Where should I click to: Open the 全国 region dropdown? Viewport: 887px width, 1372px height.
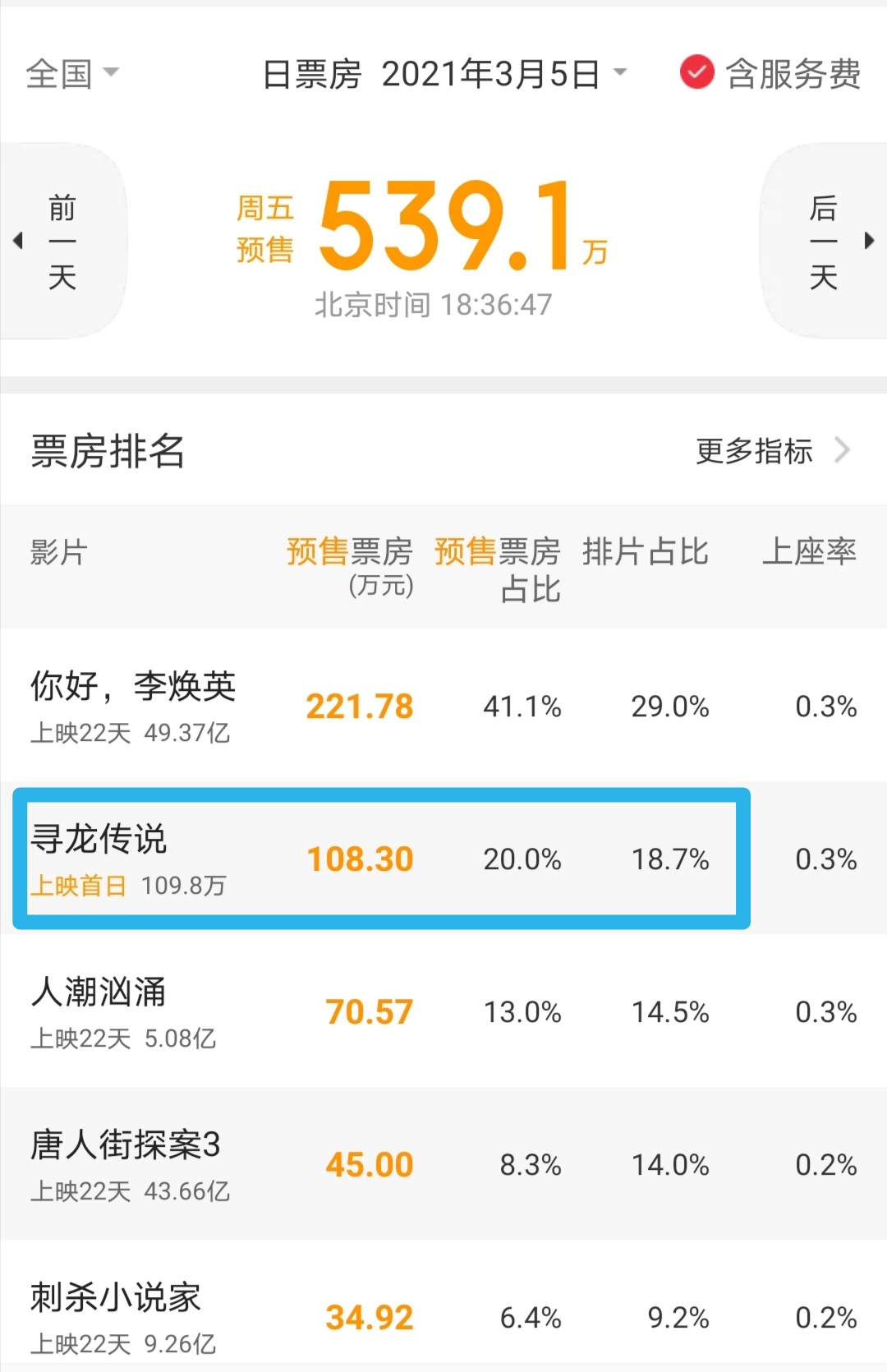(72, 74)
